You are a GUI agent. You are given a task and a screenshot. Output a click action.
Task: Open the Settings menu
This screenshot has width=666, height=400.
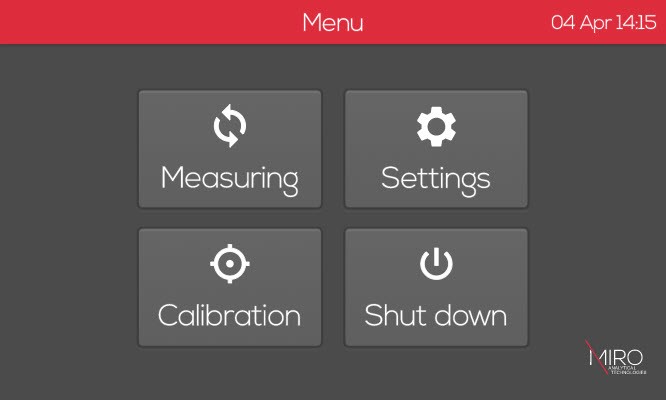[436, 149]
